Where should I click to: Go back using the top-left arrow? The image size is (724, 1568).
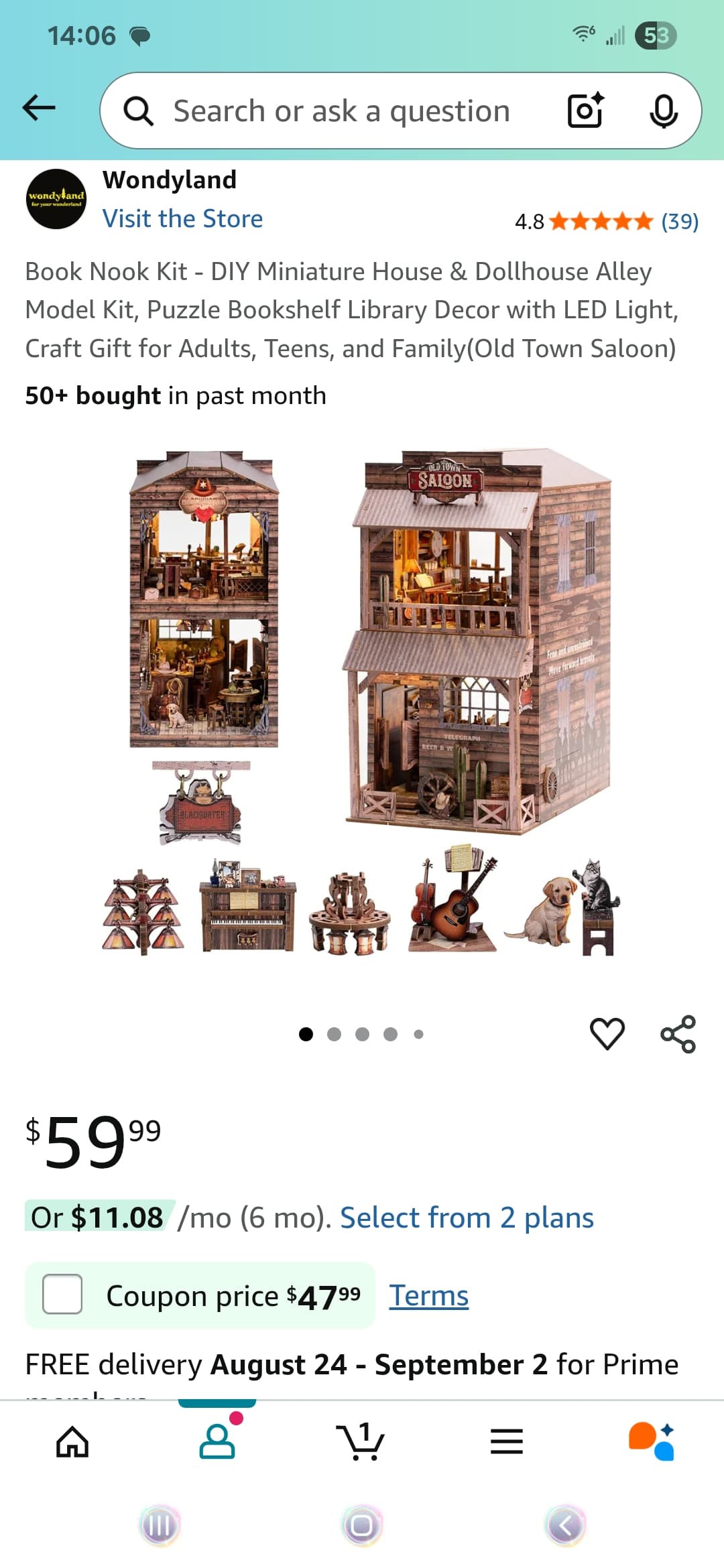pyautogui.click(x=39, y=108)
